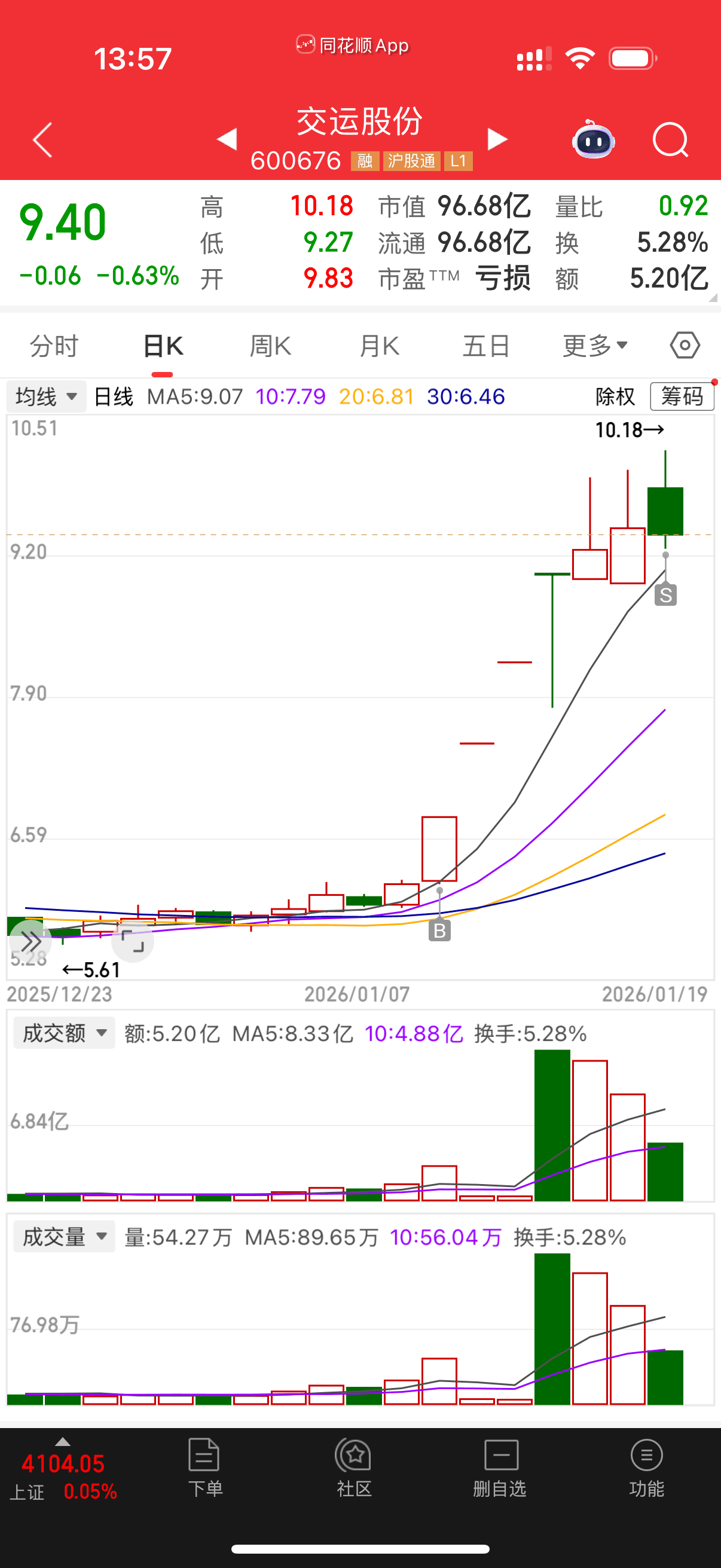This screenshot has height=1568, width=721.
Task: Change the 成交量 sub-chart indicator
Action: tap(65, 1237)
